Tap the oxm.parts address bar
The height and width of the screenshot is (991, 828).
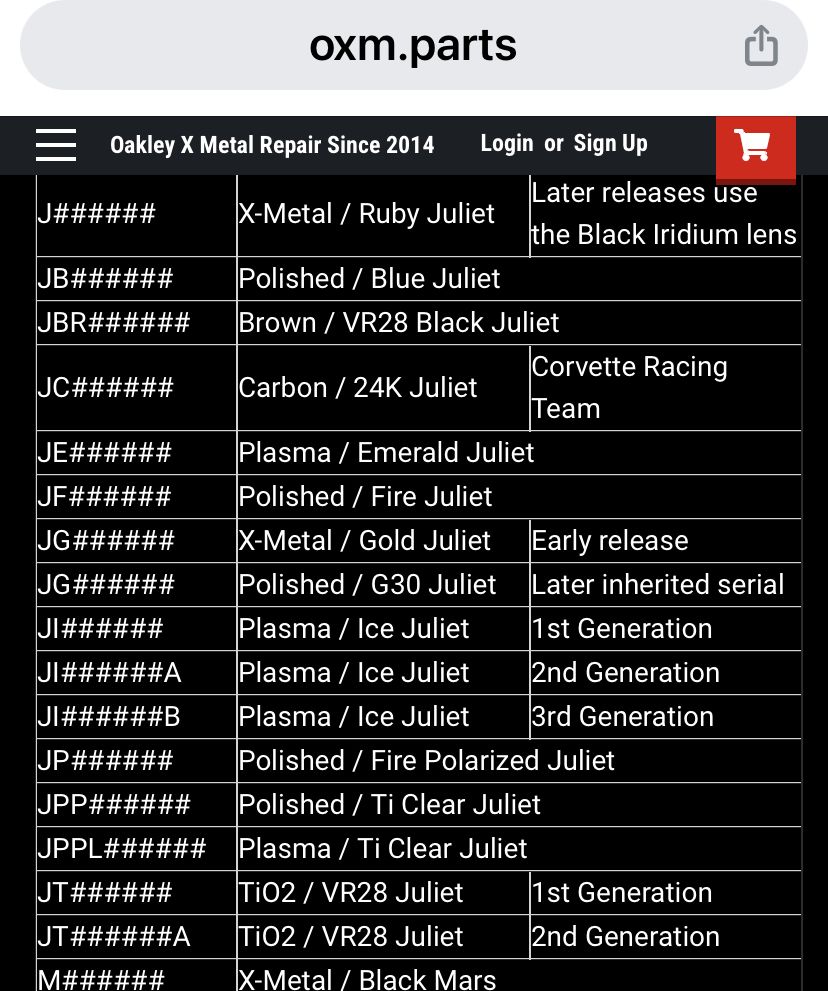click(x=412, y=46)
